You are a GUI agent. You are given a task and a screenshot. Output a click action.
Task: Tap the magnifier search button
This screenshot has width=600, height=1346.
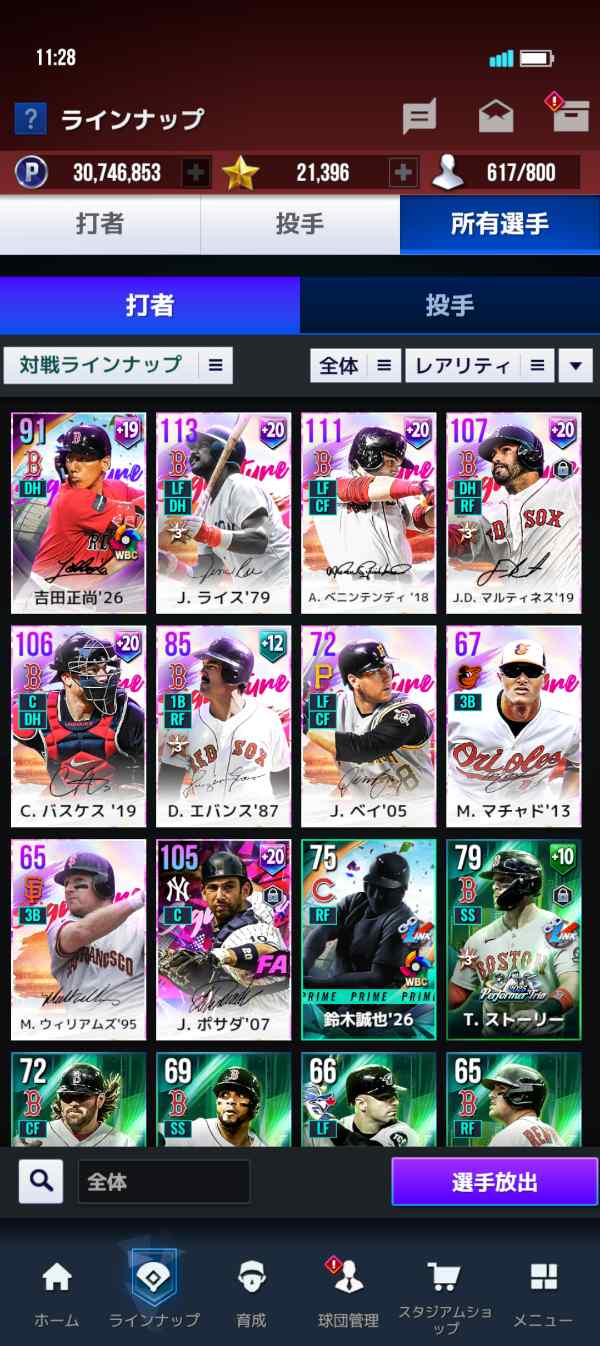coord(41,1181)
